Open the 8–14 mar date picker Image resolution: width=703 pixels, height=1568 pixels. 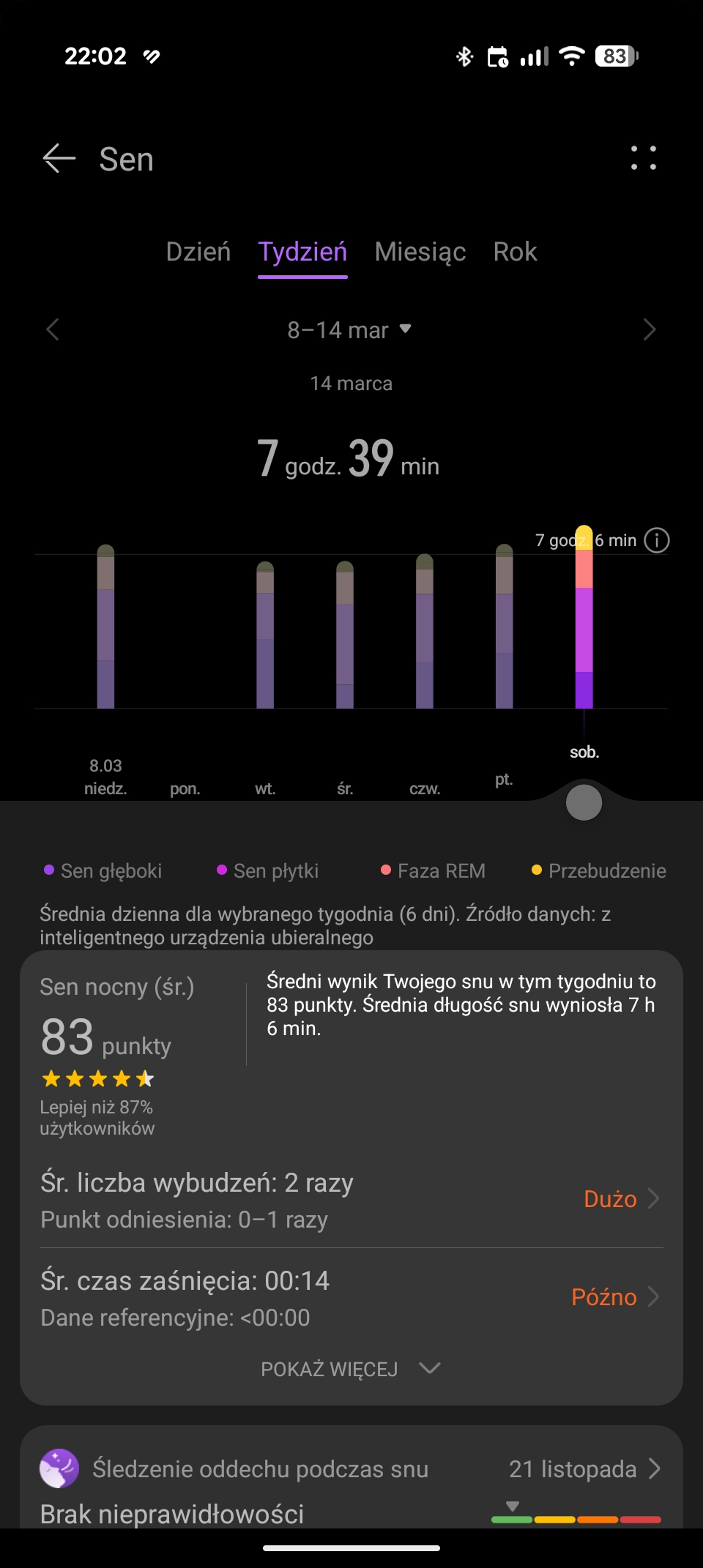349,330
